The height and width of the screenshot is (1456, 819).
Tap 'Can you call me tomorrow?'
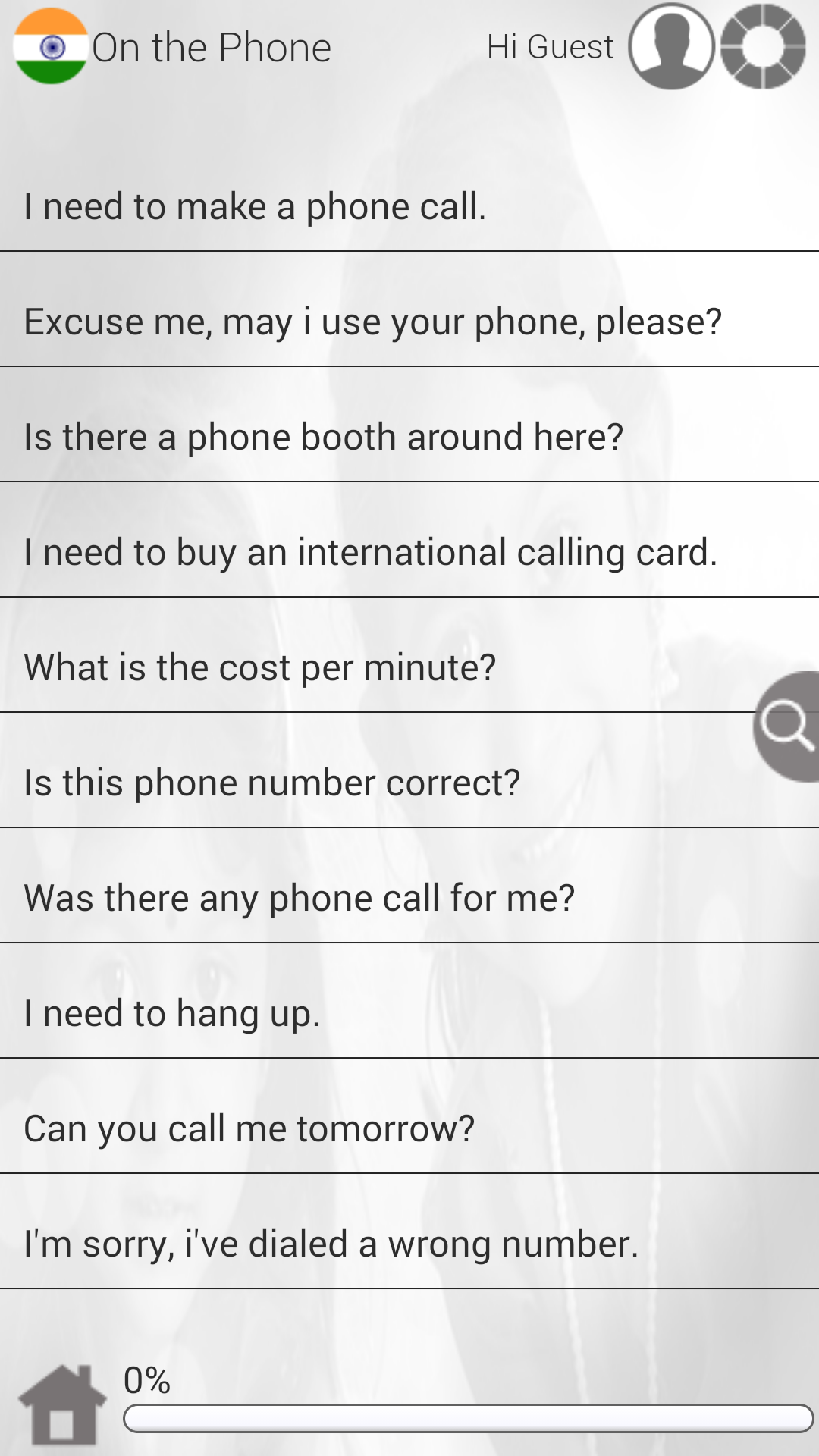[x=248, y=1127]
